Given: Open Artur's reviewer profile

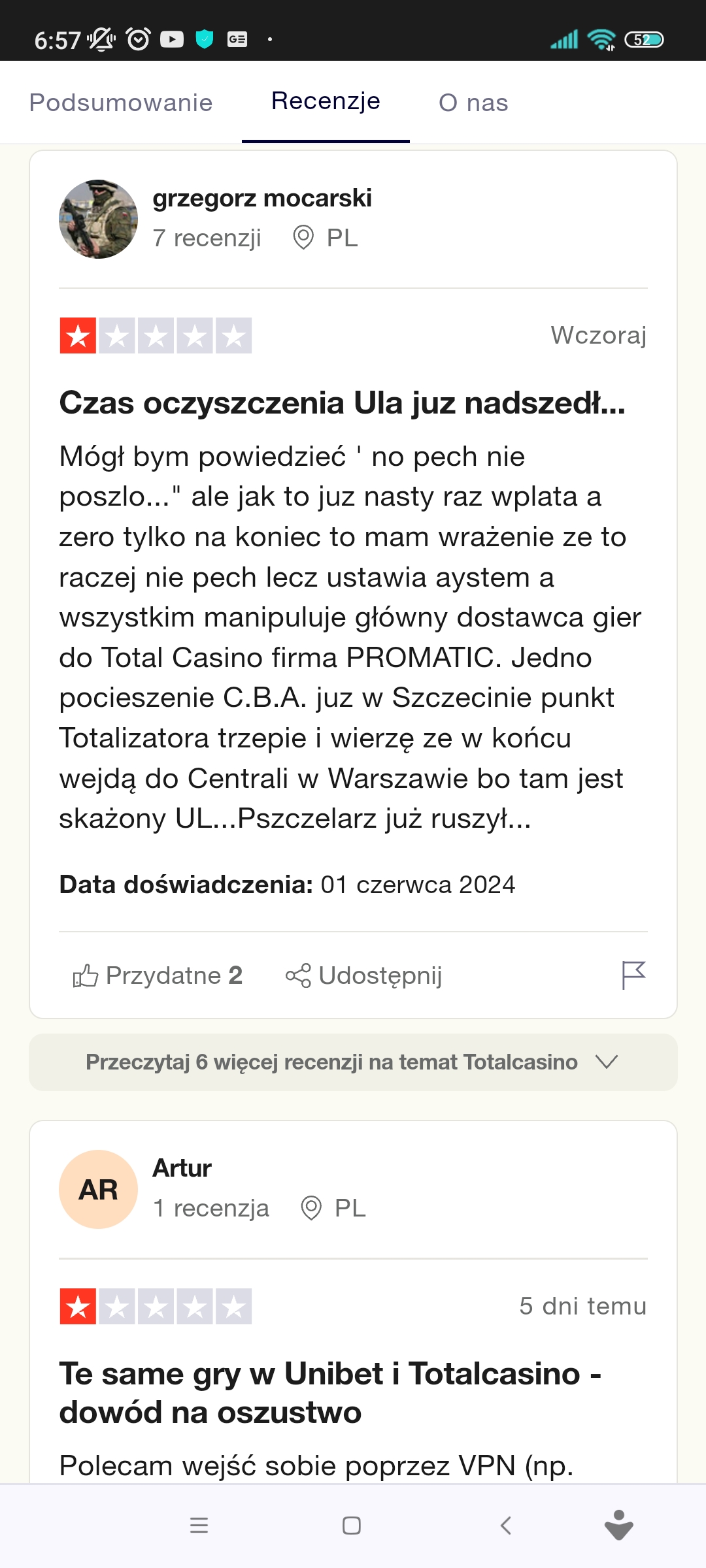Looking at the screenshot, I should click(x=182, y=1168).
